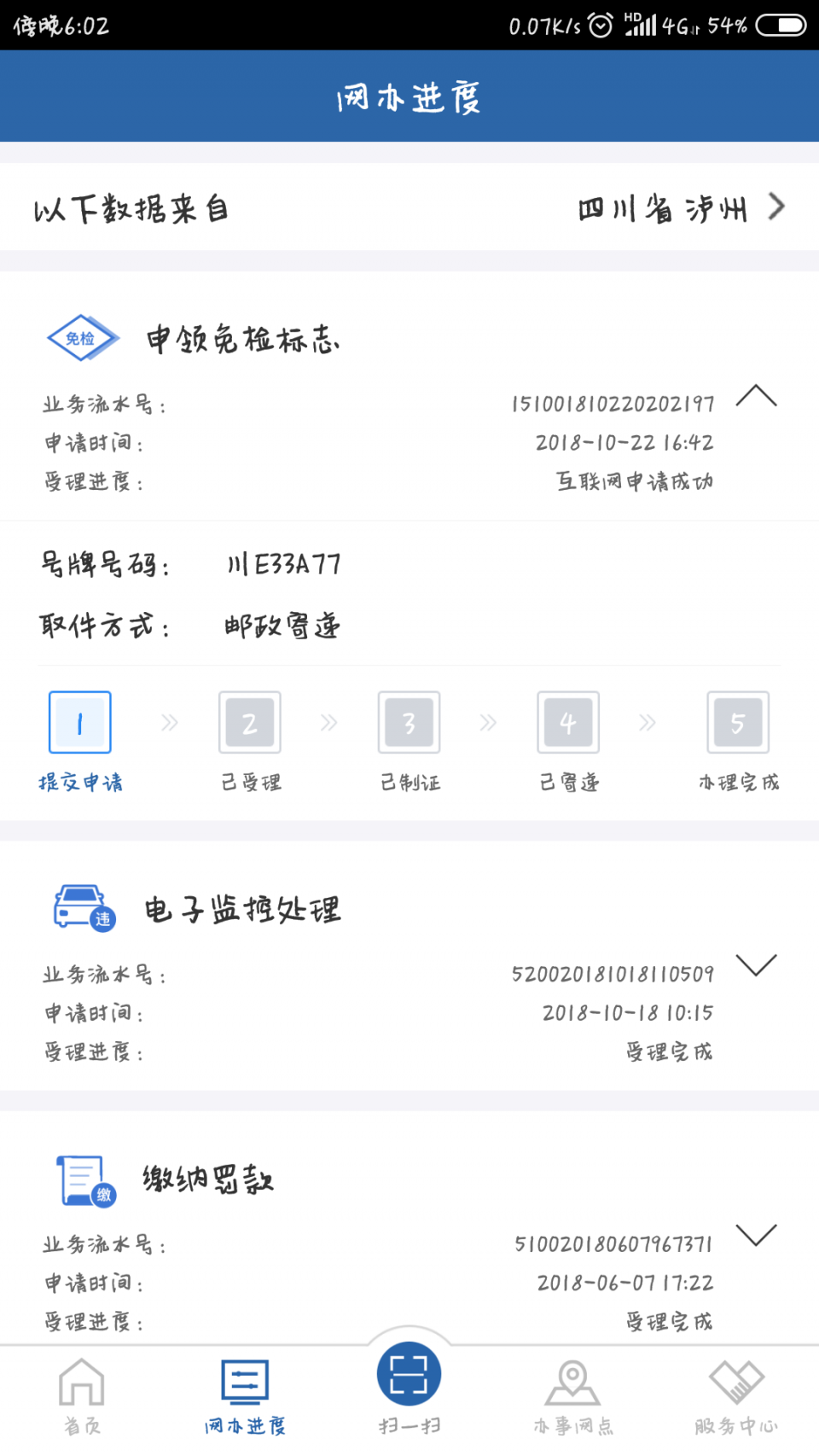Image resolution: width=819 pixels, height=1456 pixels.
Task: Expand the 电子监控处理 record
Action: [756, 965]
